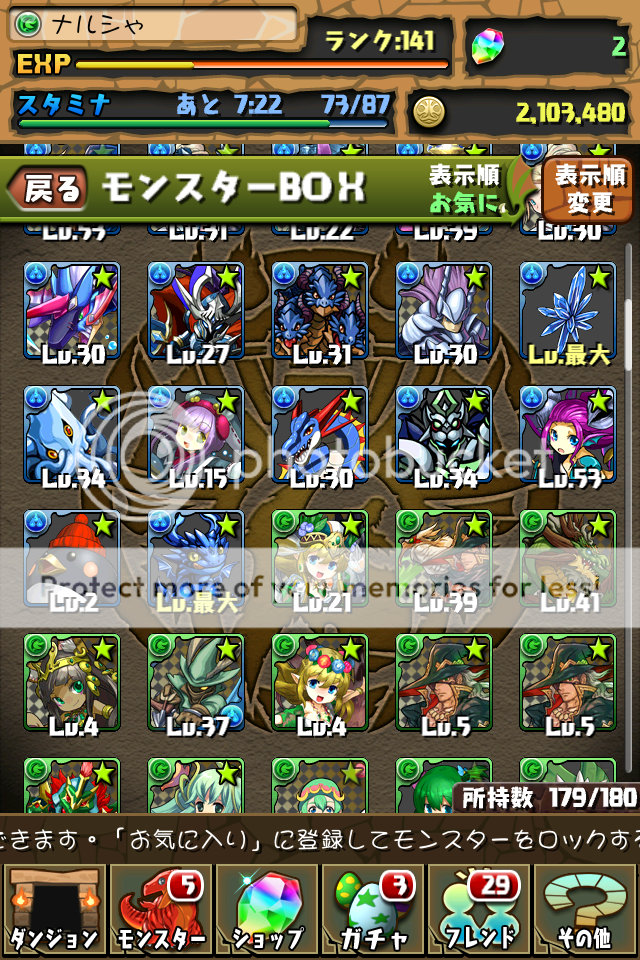Select the Lv.27 monster
This screenshot has width=640, height=960.
click(x=196, y=311)
